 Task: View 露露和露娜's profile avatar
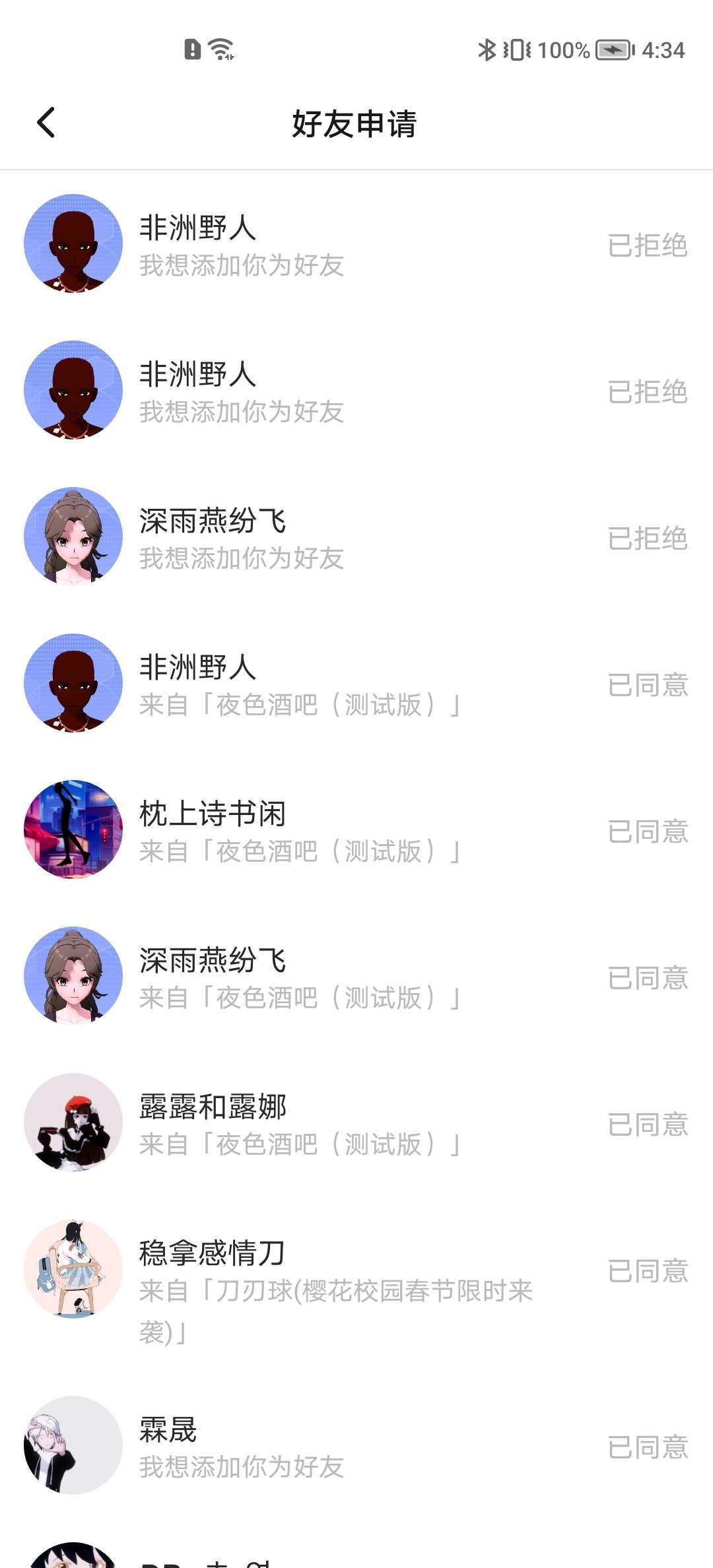tap(73, 1123)
